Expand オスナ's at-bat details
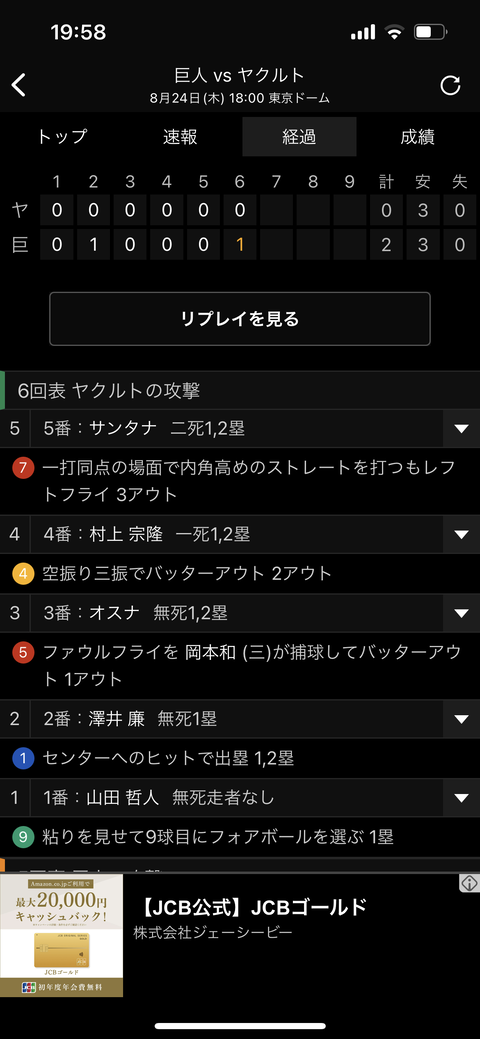480x1039 pixels. (461, 613)
